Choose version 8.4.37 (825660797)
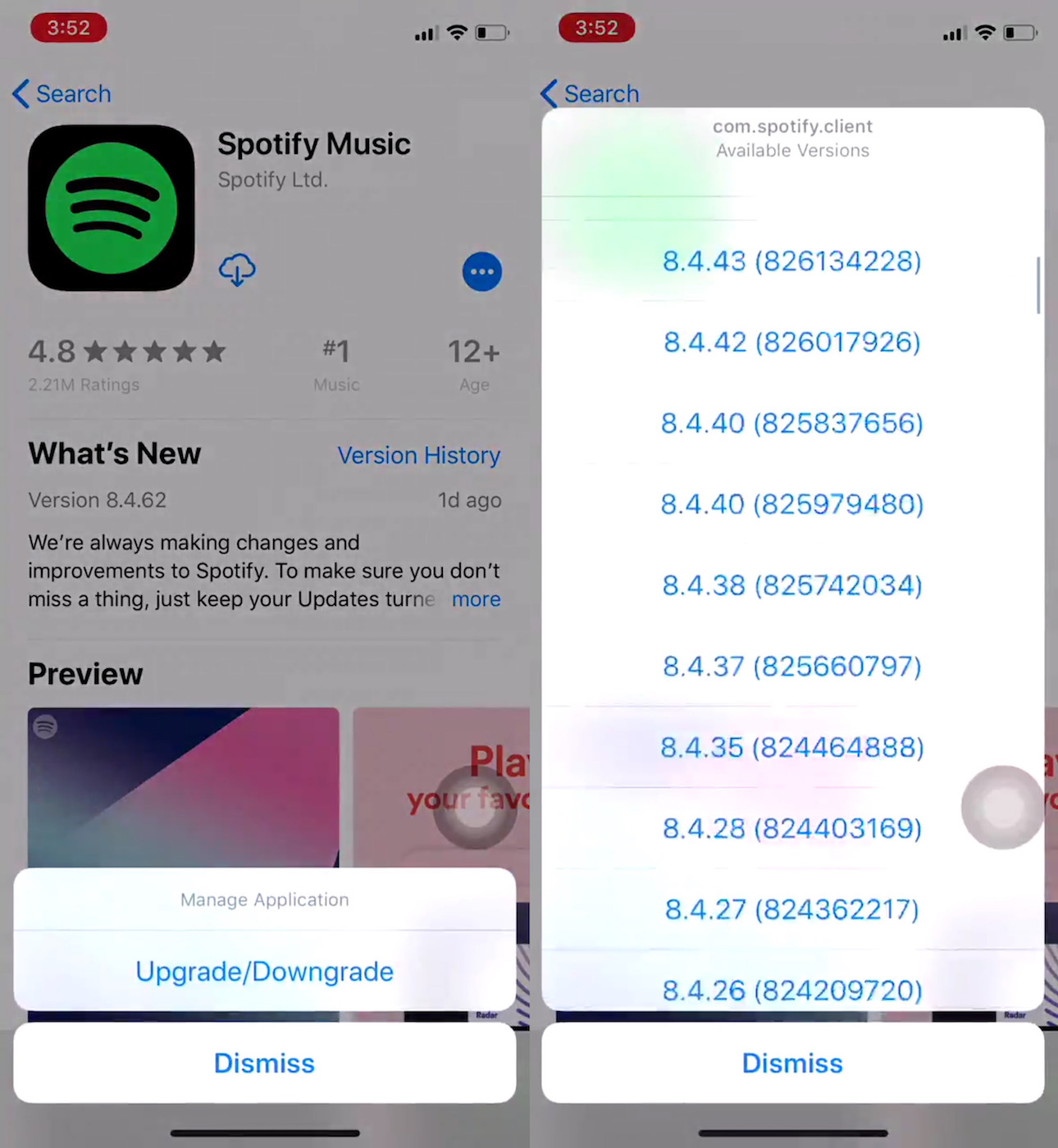 (792, 667)
